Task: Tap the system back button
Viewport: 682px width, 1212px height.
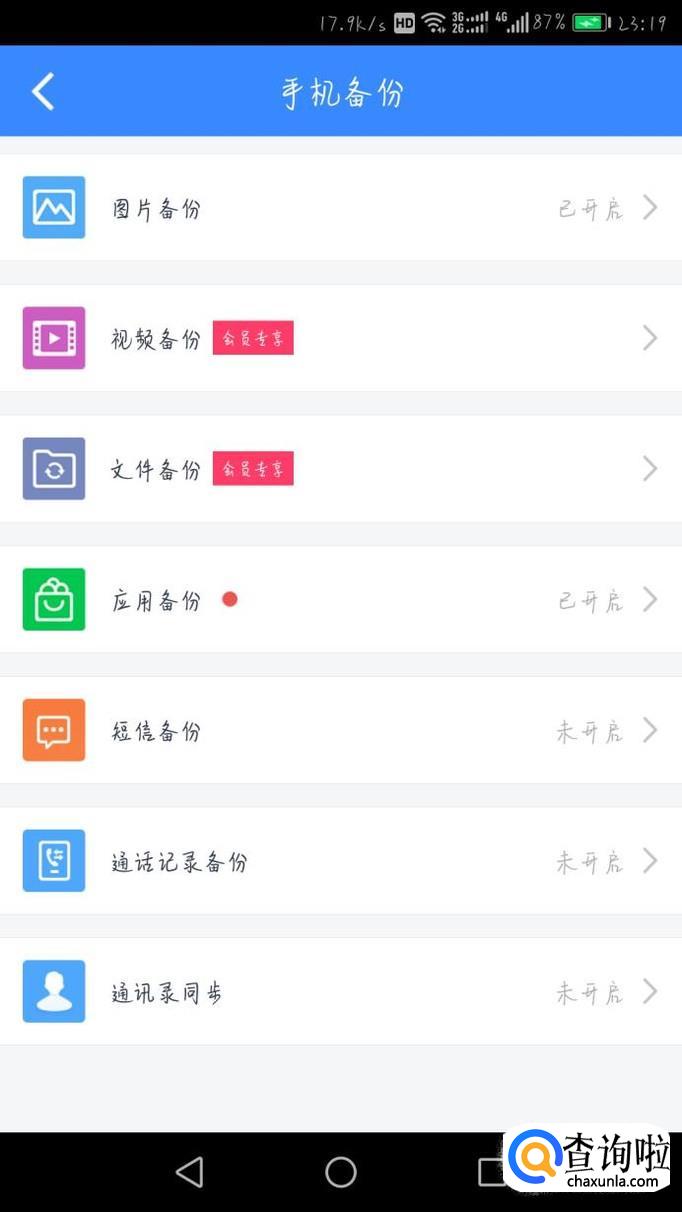Action: point(189,1172)
